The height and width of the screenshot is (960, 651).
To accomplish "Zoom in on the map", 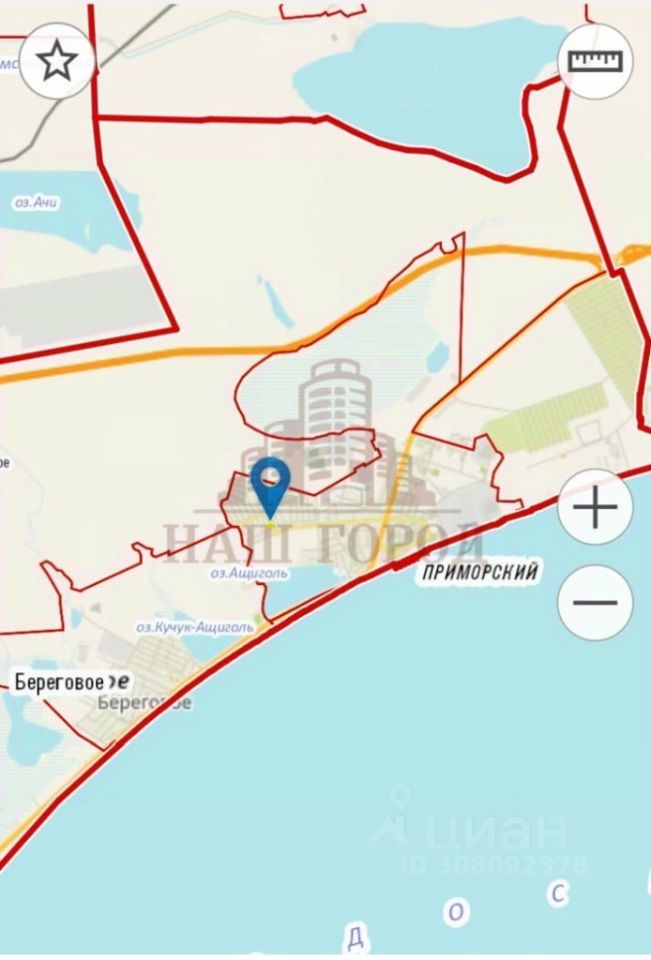I will click(x=595, y=508).
